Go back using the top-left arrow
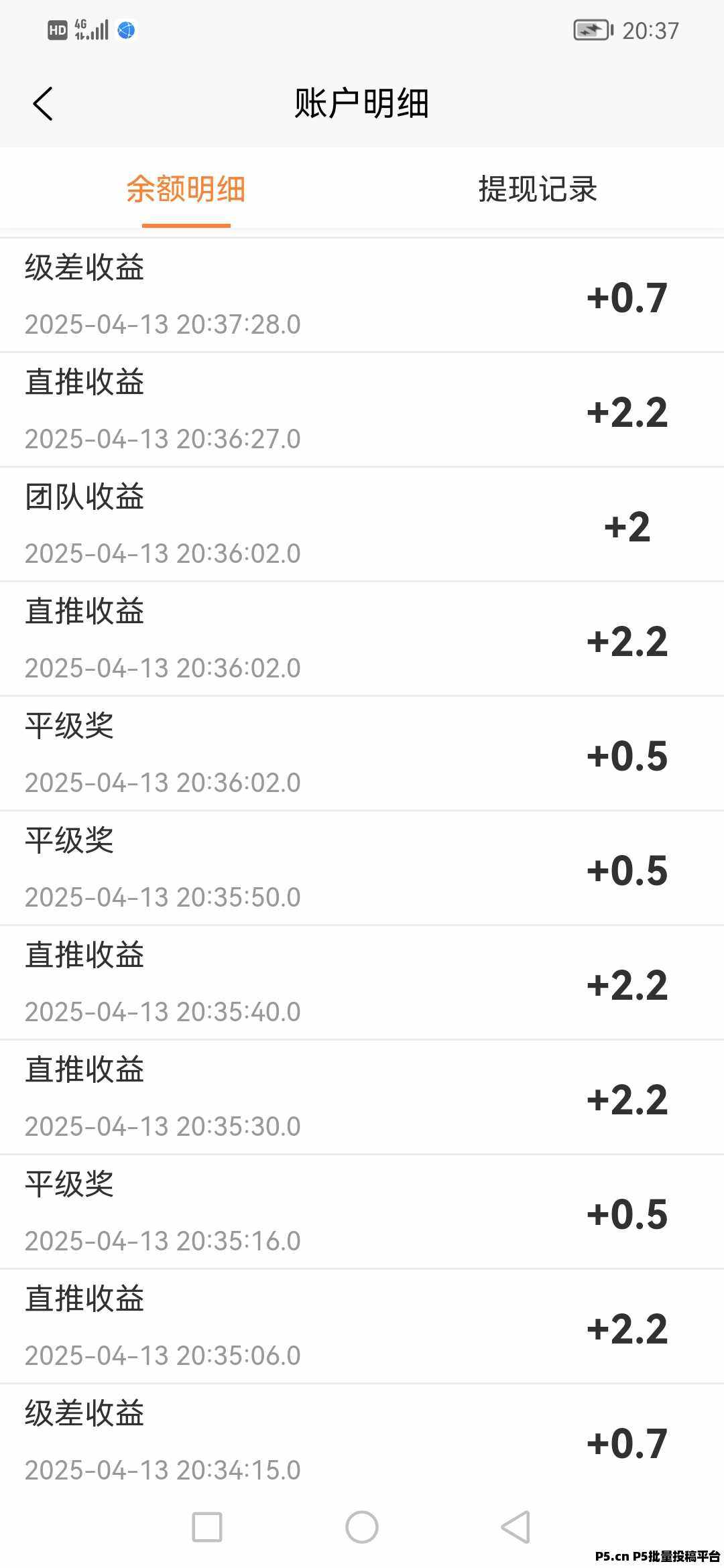 (x=43, y=104)
